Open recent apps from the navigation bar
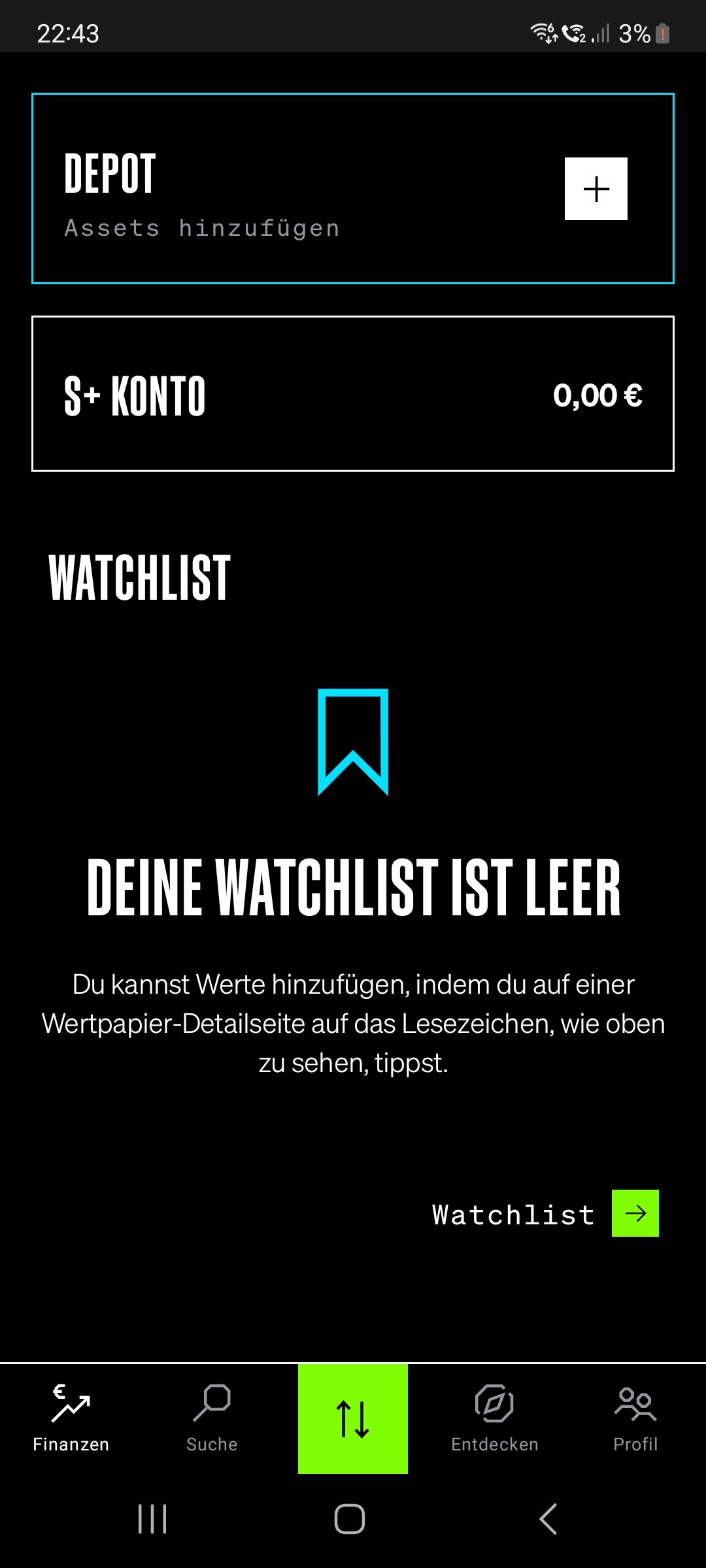Viewport: 706px width, 1568px height. 152,1518
